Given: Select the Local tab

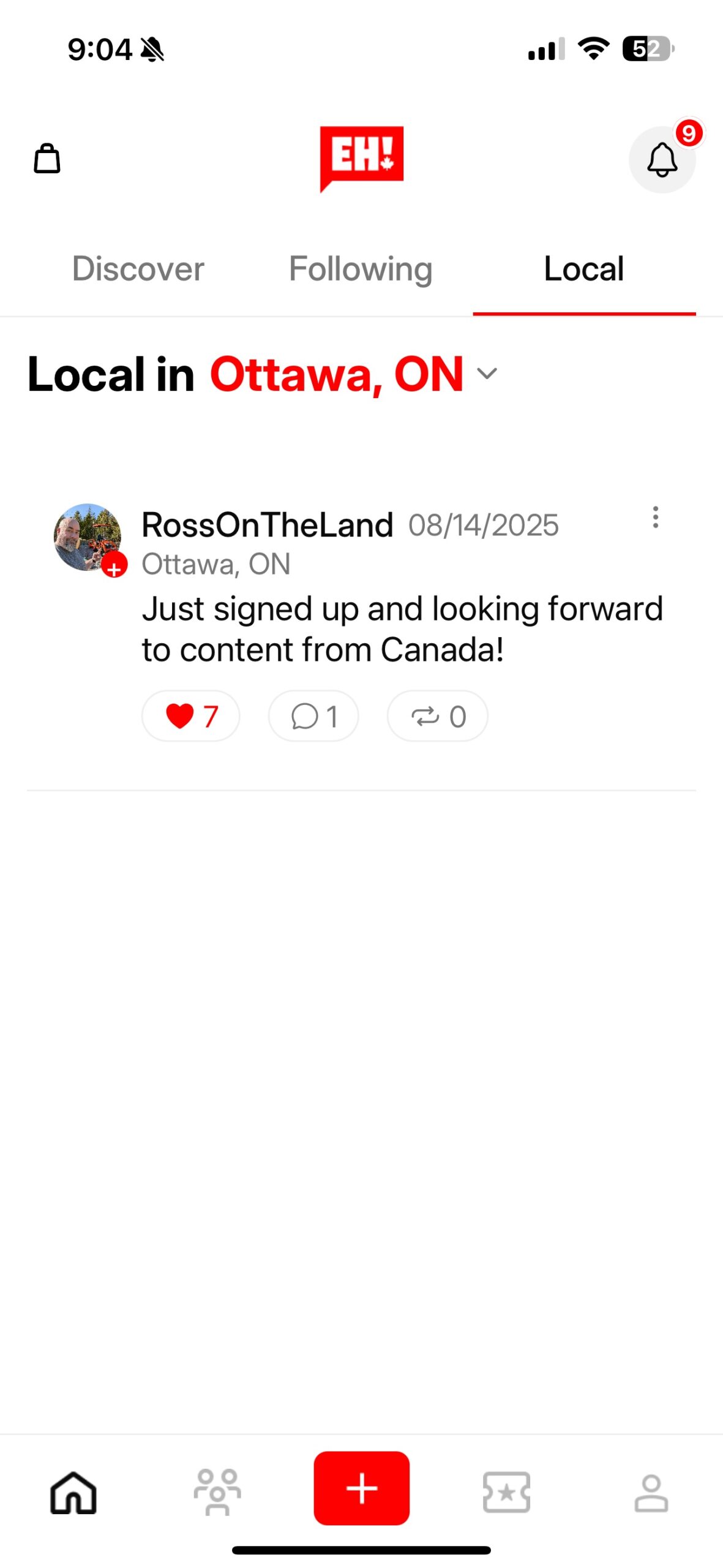Looking at the screenshot, I should click(583, 269).
